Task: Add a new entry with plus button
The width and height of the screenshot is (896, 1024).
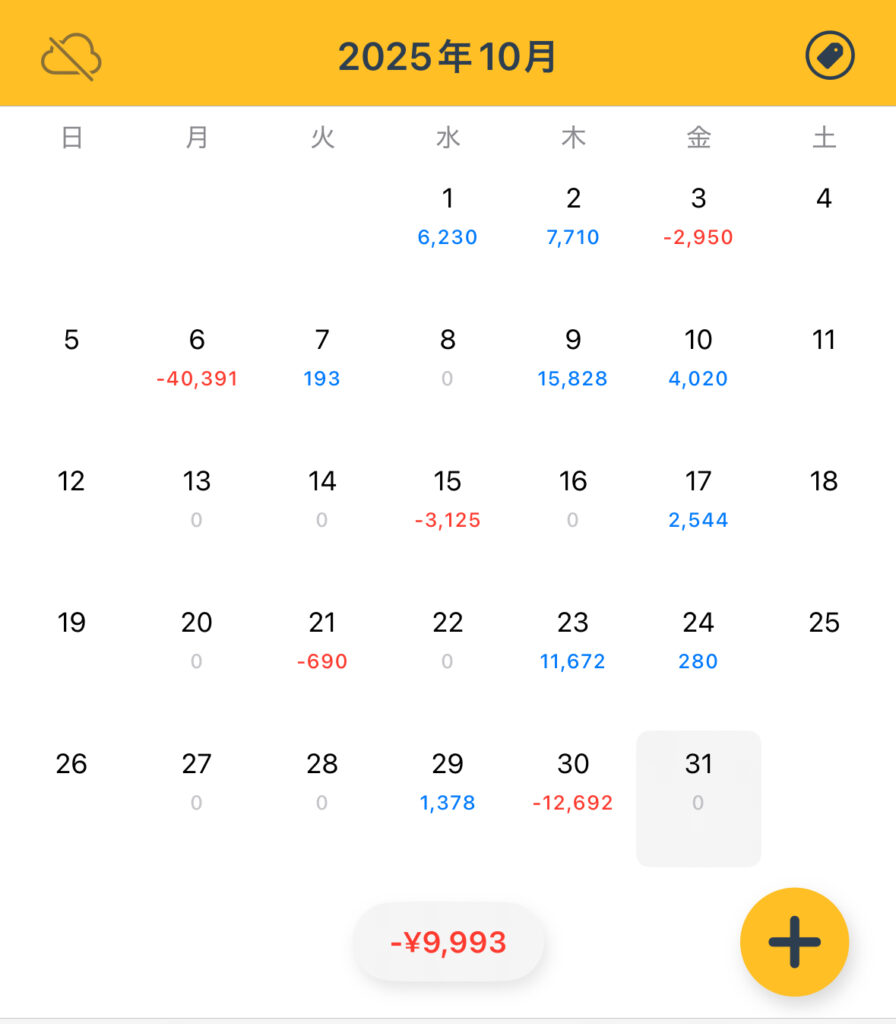Action: pos(794,942)
